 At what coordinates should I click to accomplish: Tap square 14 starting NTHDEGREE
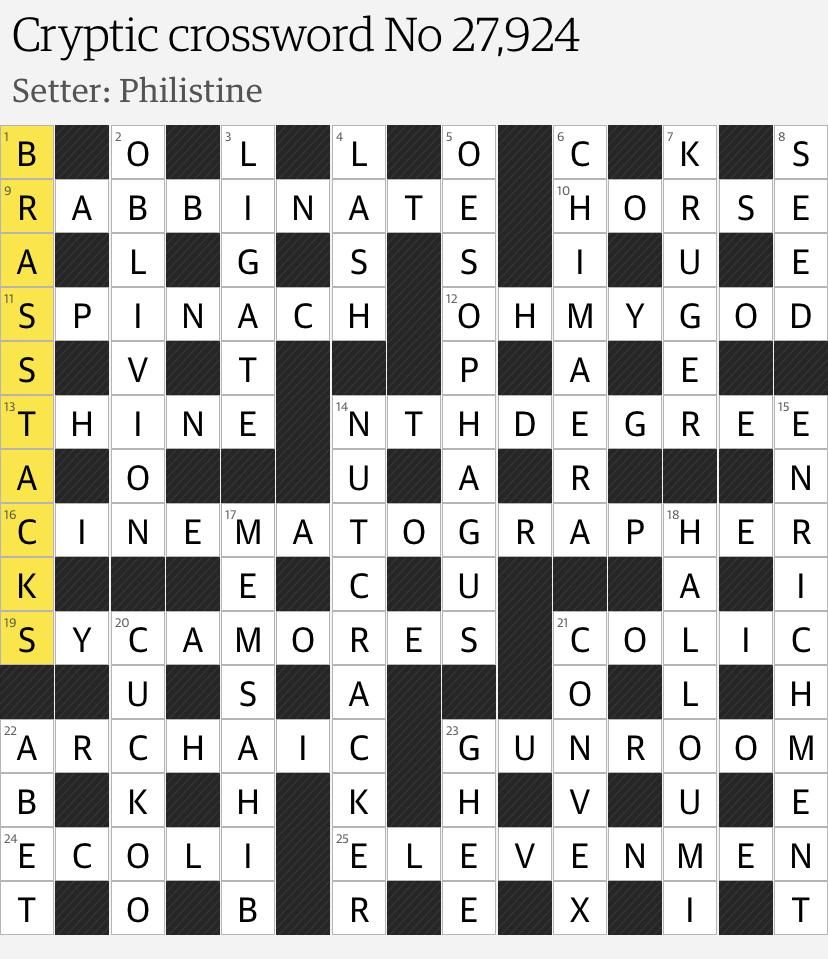359,423
